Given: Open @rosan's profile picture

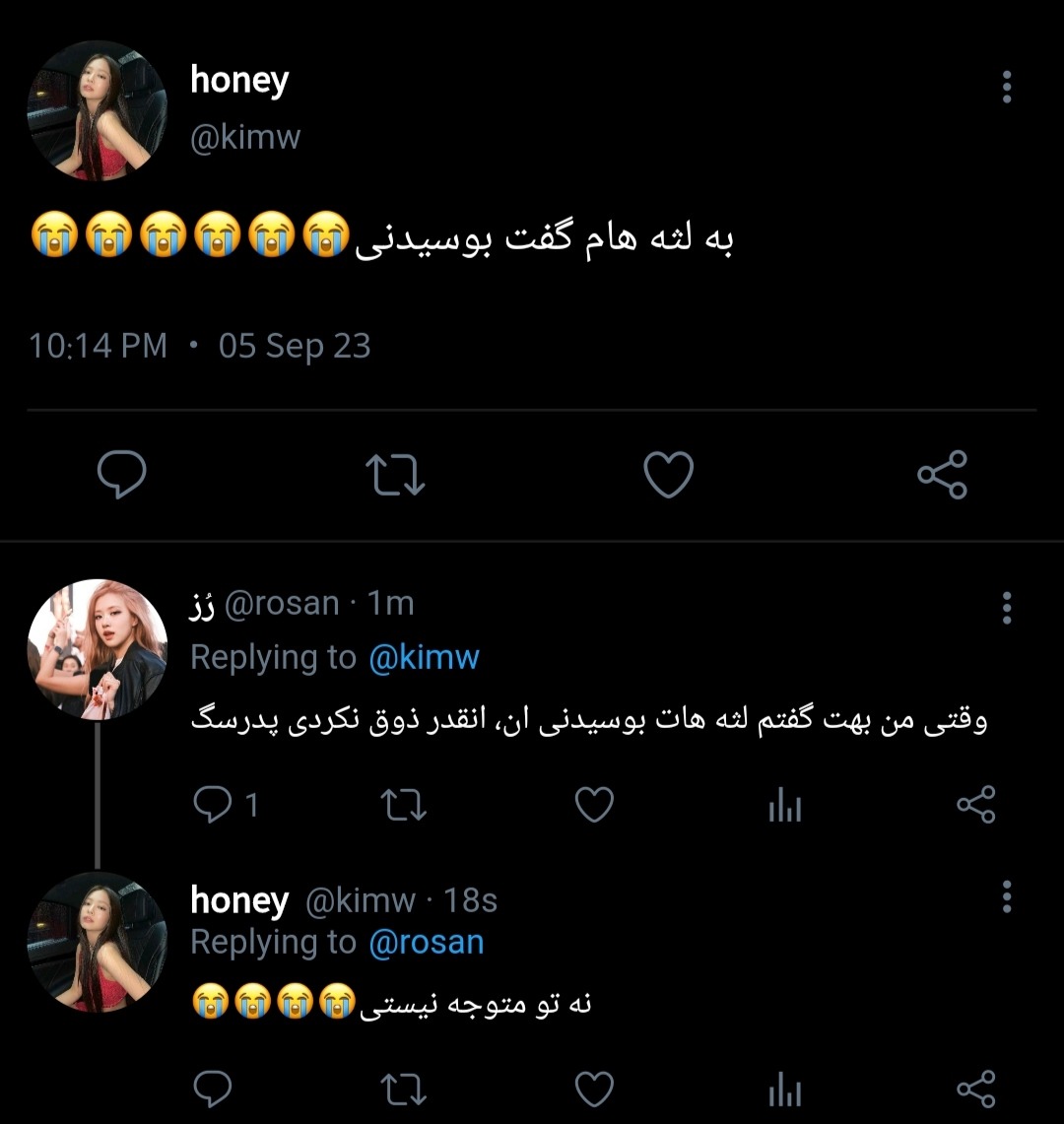Looking at the screenshot, I should pos(97,649).
